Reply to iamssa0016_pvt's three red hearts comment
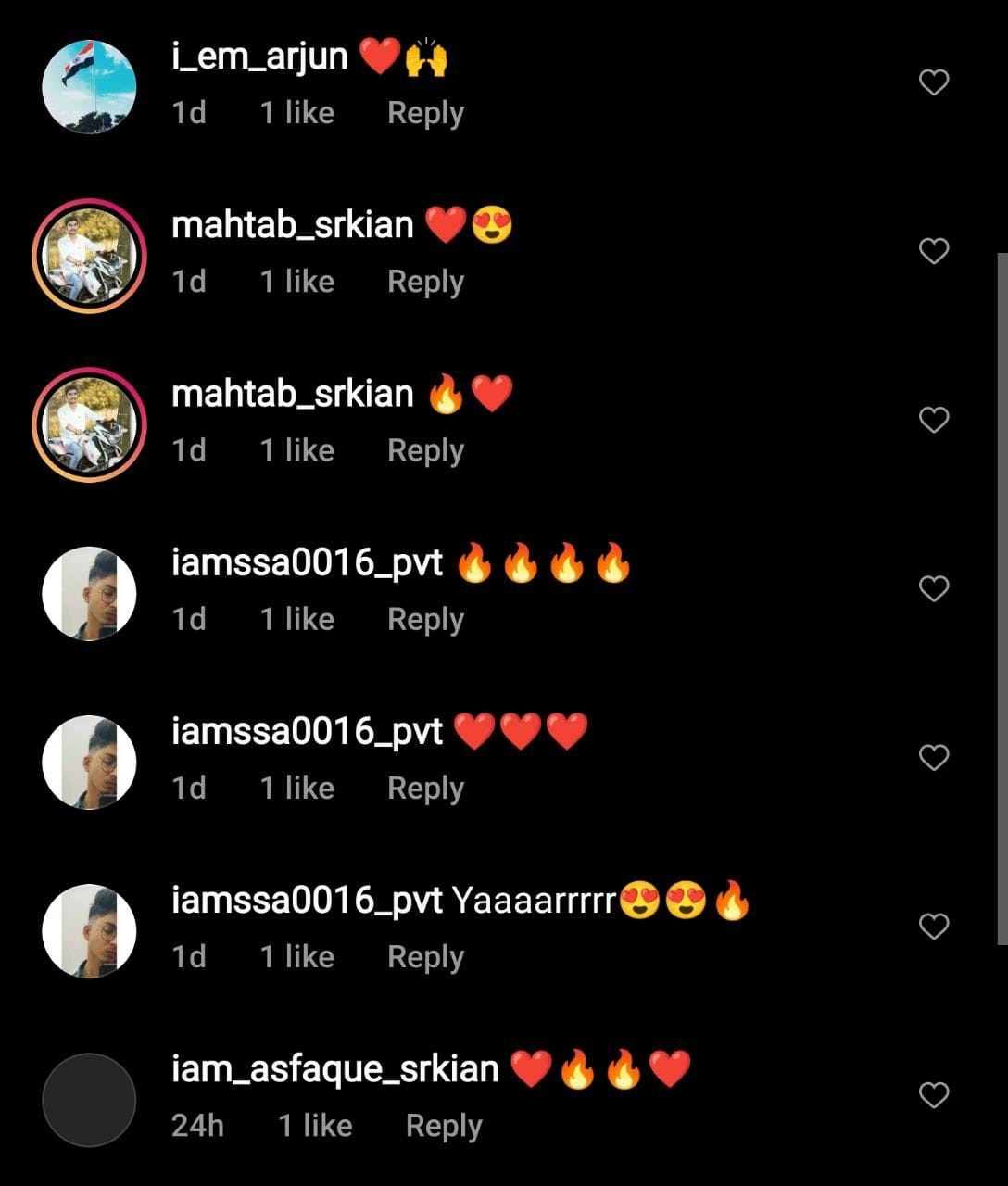Image resolution: width=1008 pixels, height=1186 pixels. [x=425, y=788]
